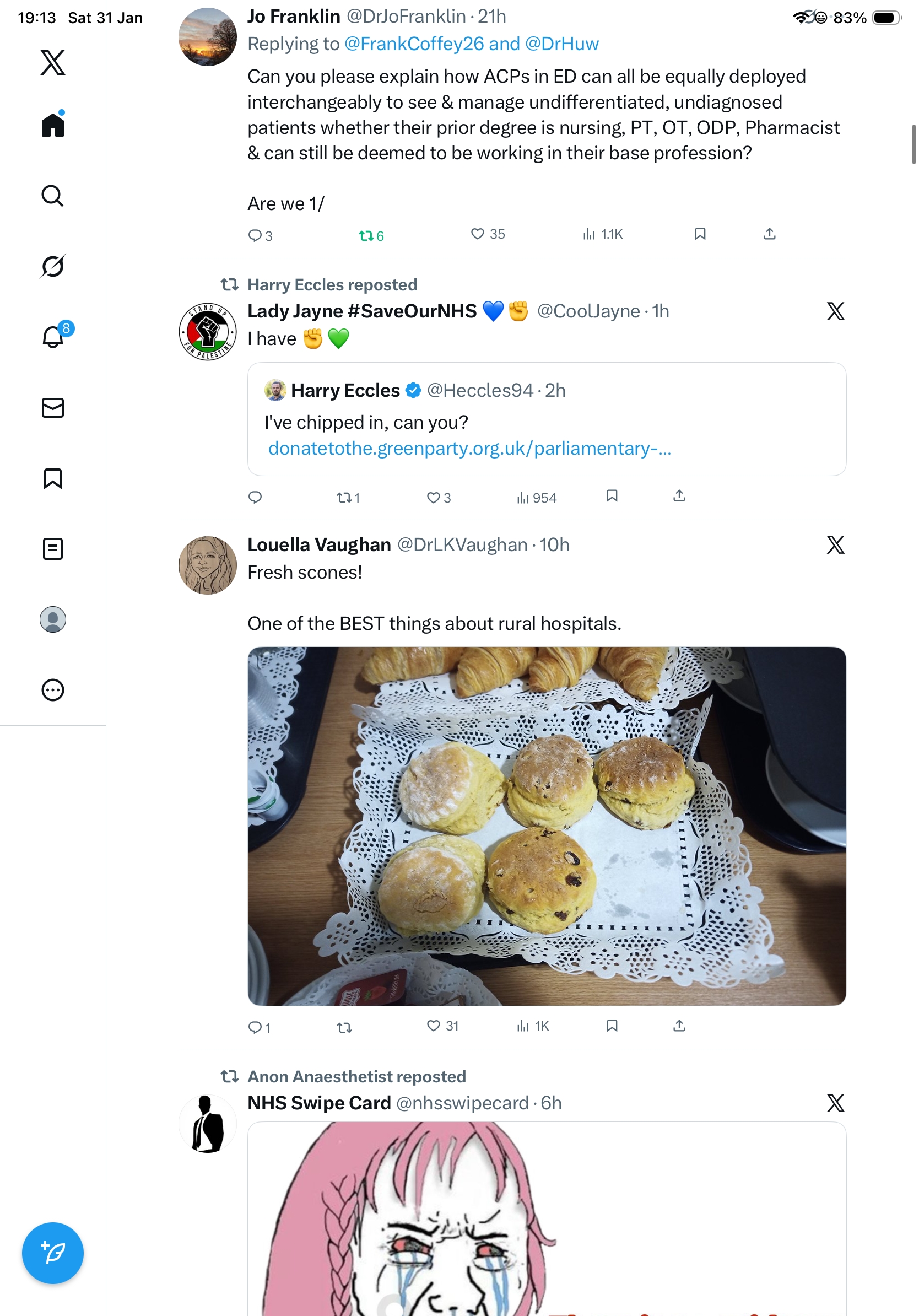Image resolution: width=919 pixels, height=1316 pixels.
Task: Open Bookmarks from the sidebar
Action: tap(53, 478)
